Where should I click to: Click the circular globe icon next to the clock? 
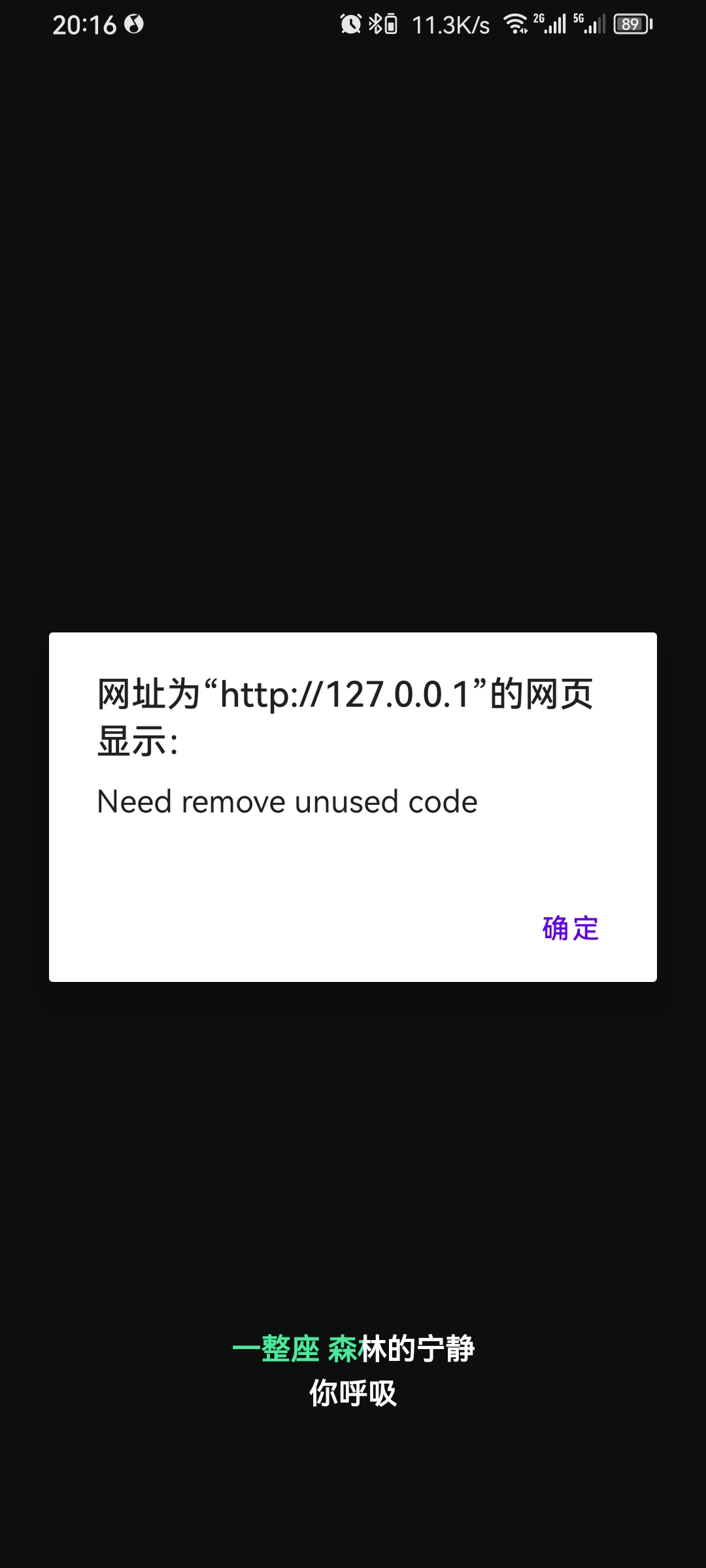click(x=134, y=24)
